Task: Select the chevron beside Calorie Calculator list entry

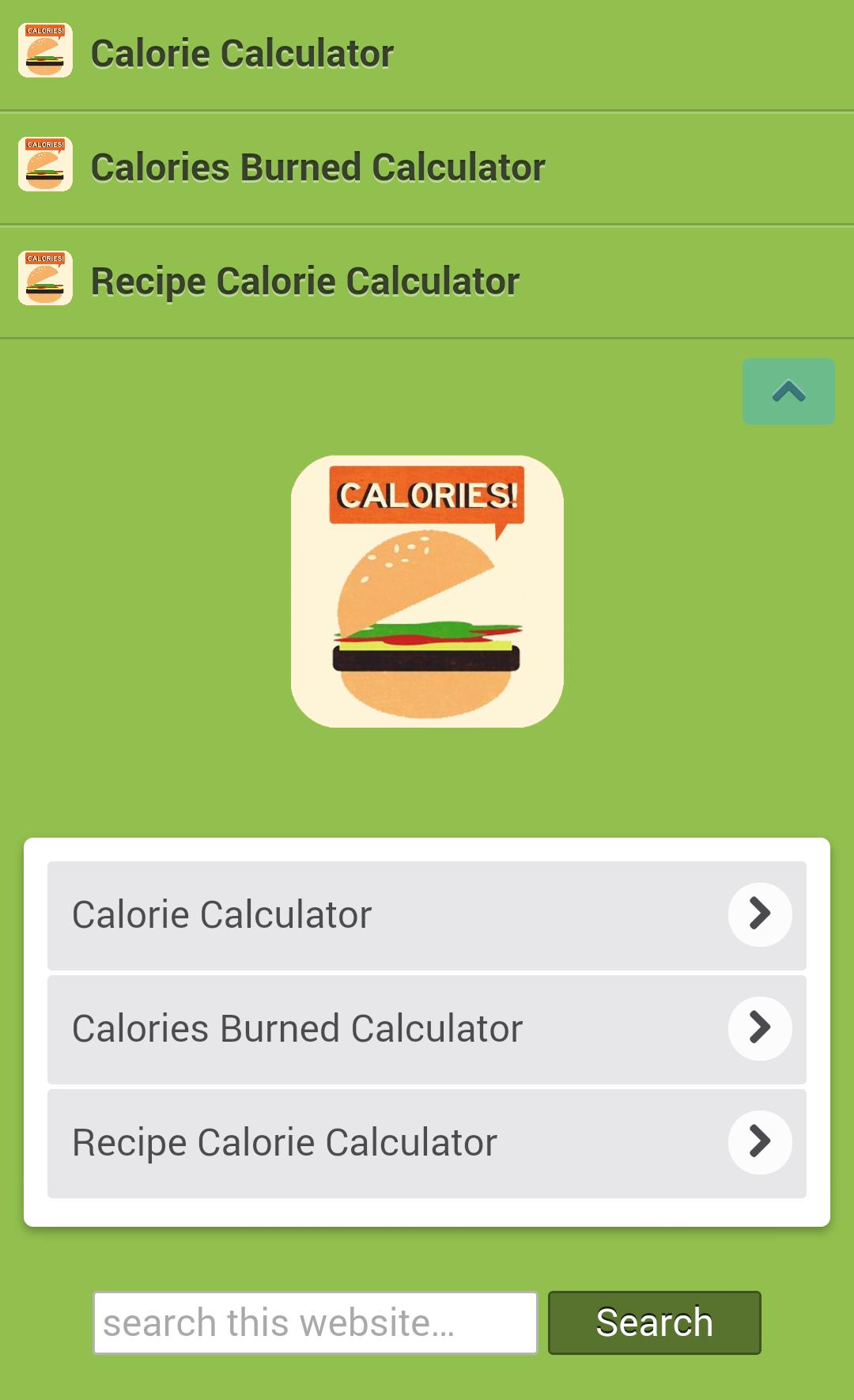Action: point(760,914)
